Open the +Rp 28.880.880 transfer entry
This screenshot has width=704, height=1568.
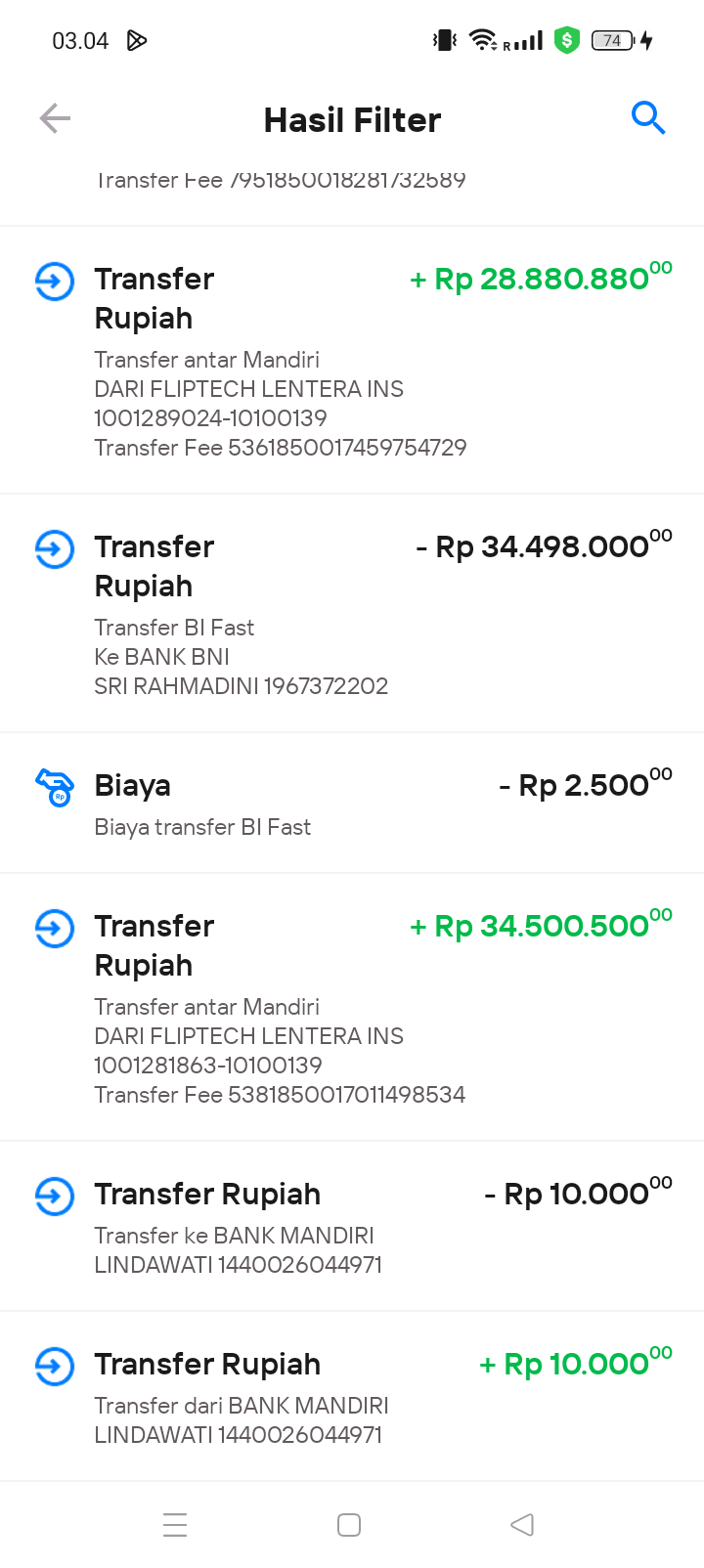pyautogui.click(x=352, y=360)
